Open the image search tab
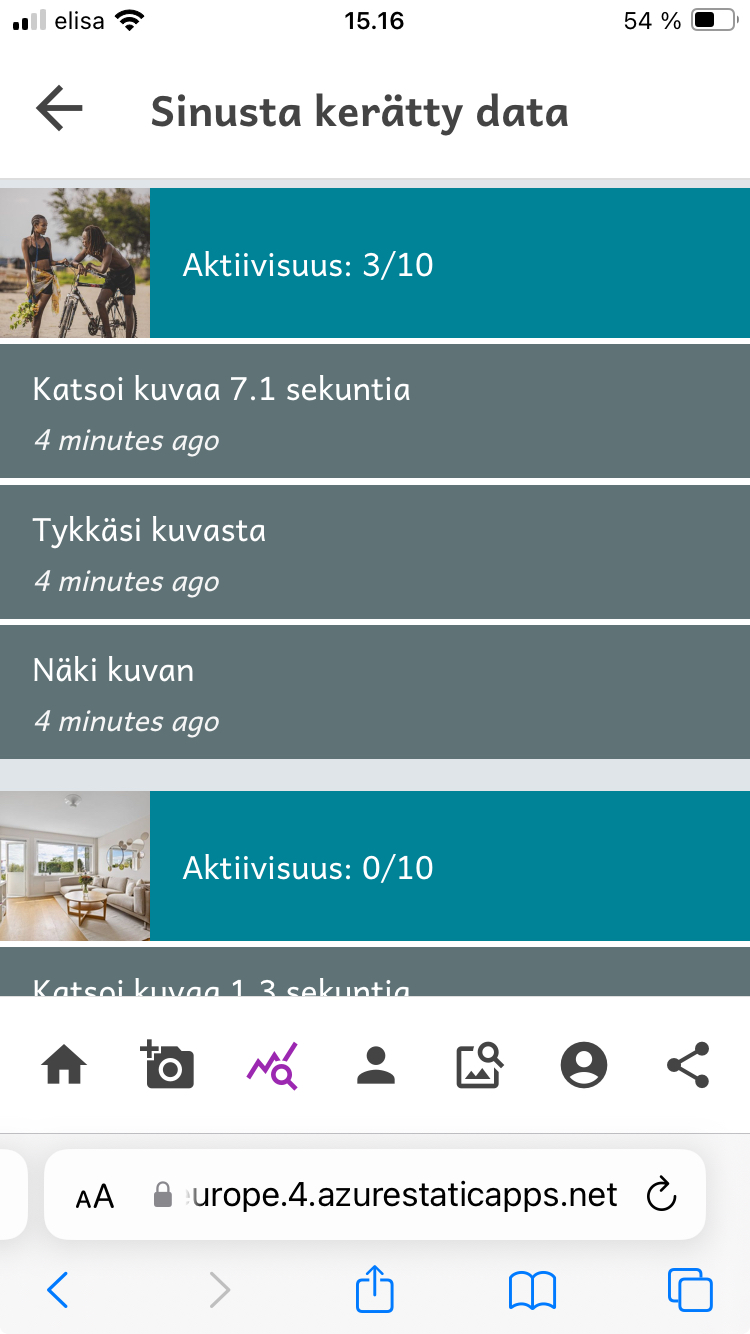Image resolution: width=750 pixels, height=1334 pixels. click(x=480, y=1066)
